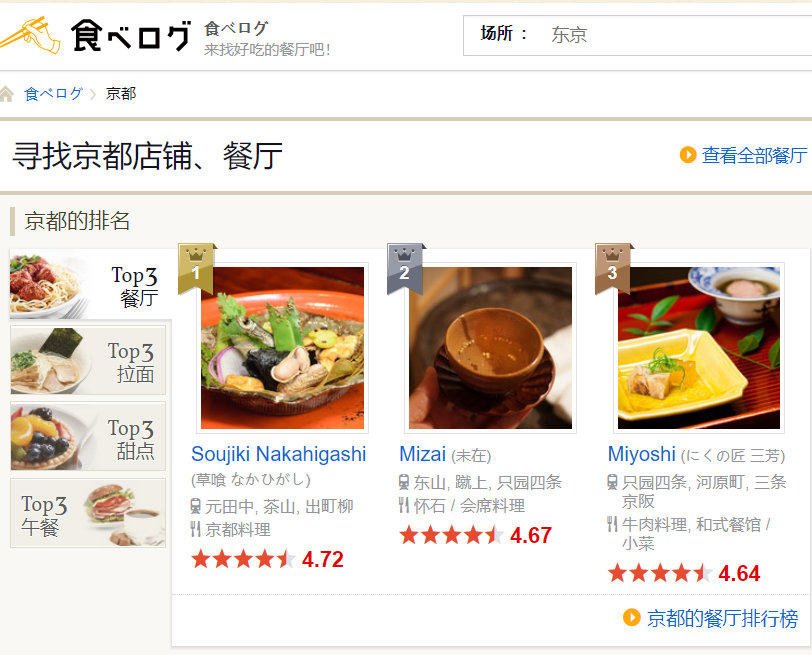Switch to the Top3 拉面 tab
The height and width of the screenshot is (655, 812).
88,360
